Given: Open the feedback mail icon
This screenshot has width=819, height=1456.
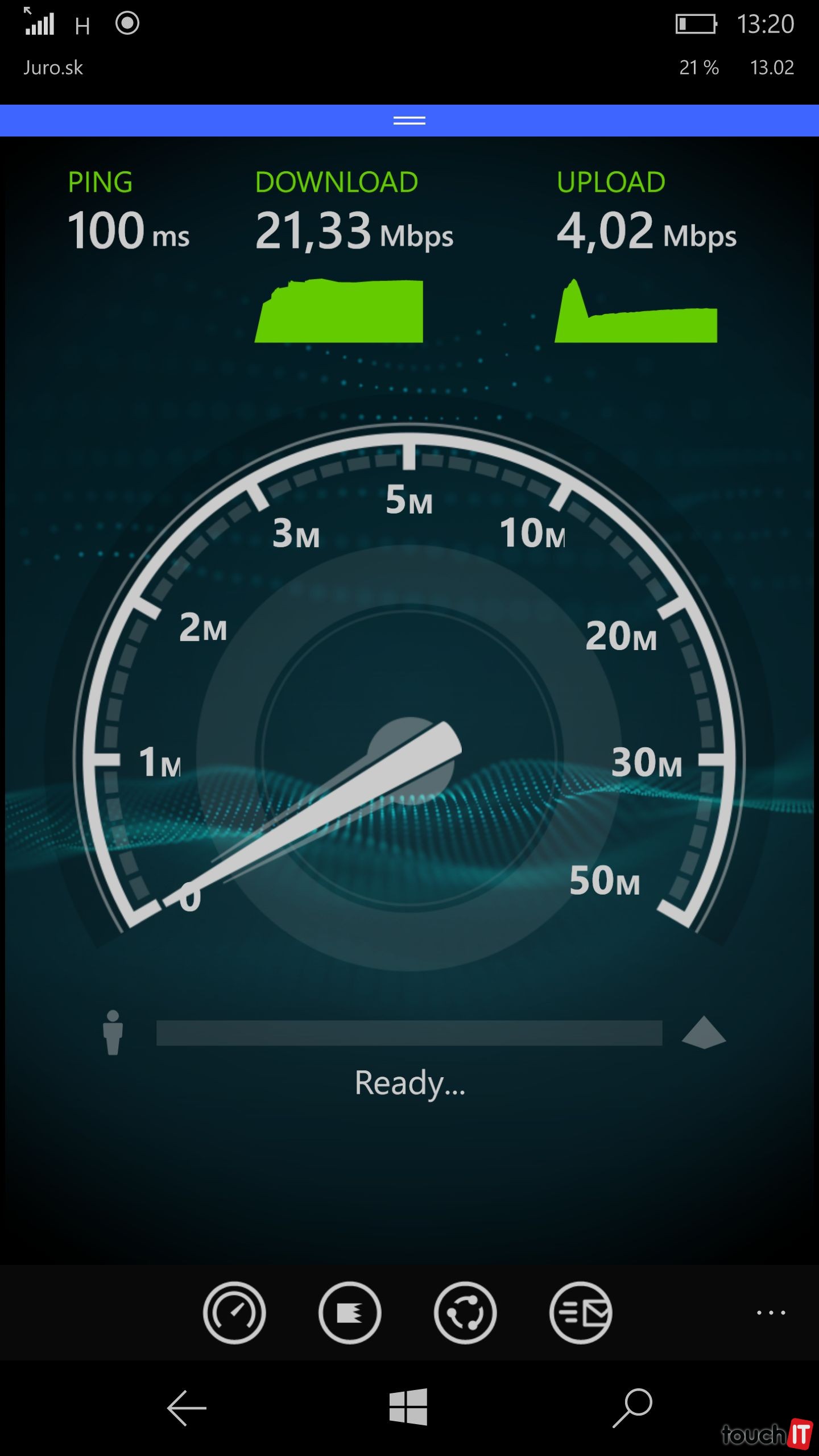Looking at the screenshot, I should click(580, 1313).
